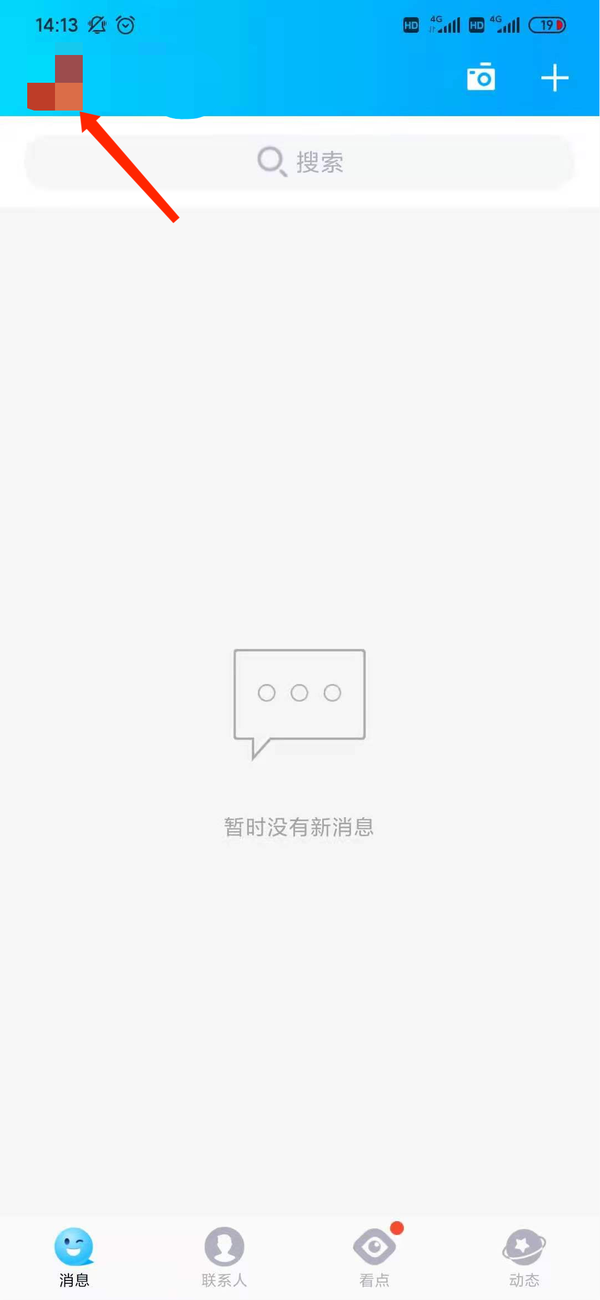Open the camera icon

click(x=481, y=78)
